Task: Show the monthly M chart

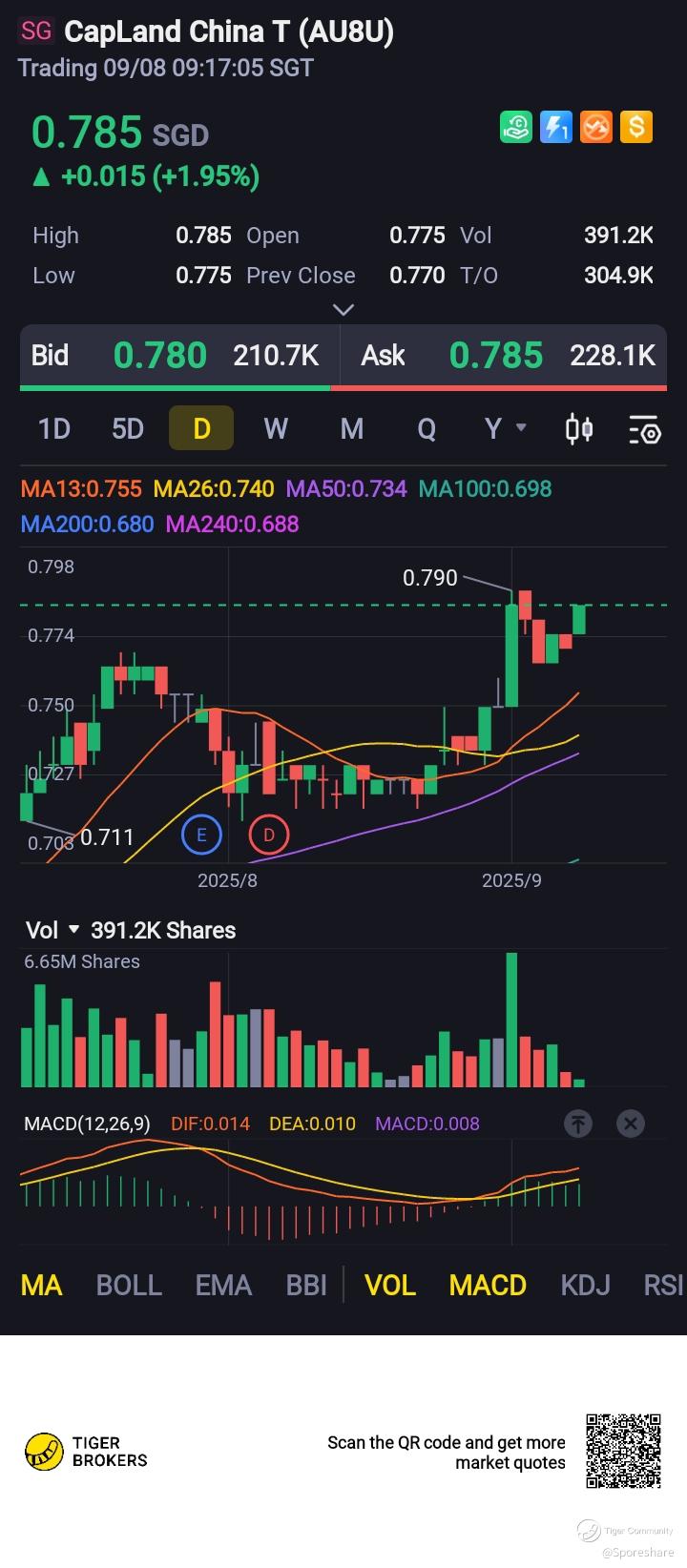Action: point(352,429)
